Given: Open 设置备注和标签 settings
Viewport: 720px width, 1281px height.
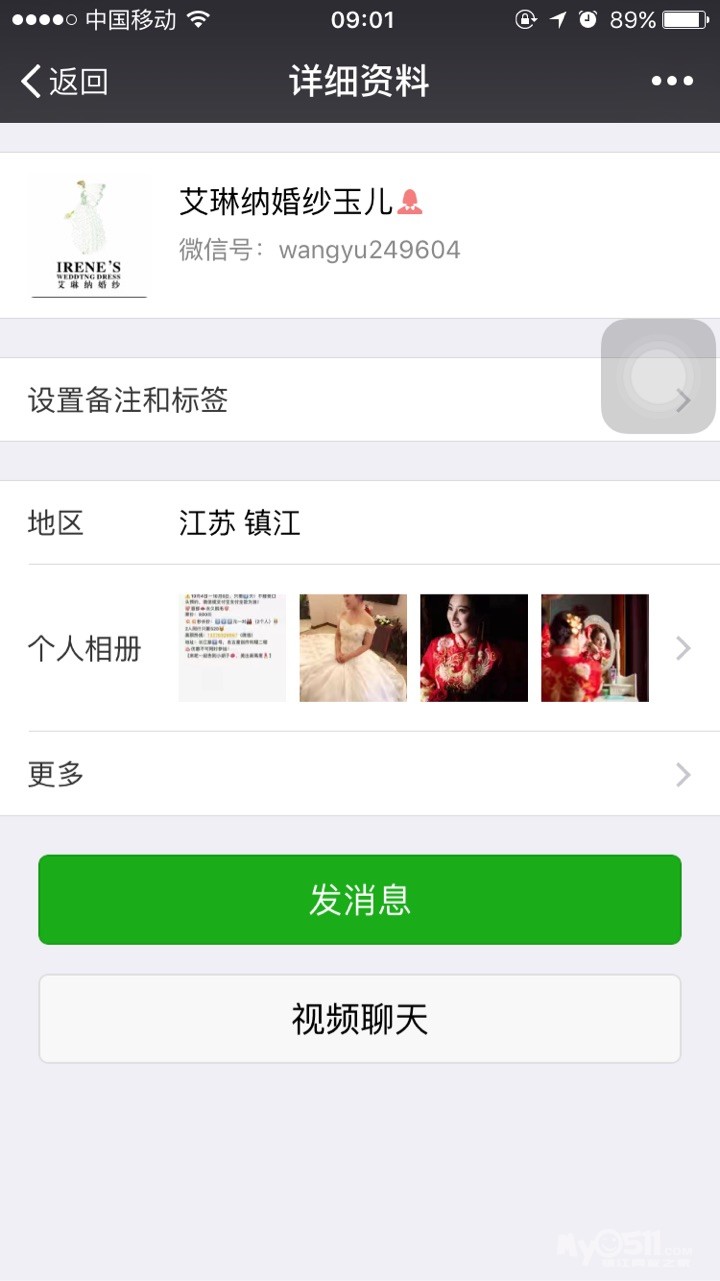Looking at the screenshot, I should [x=300, y=401].
